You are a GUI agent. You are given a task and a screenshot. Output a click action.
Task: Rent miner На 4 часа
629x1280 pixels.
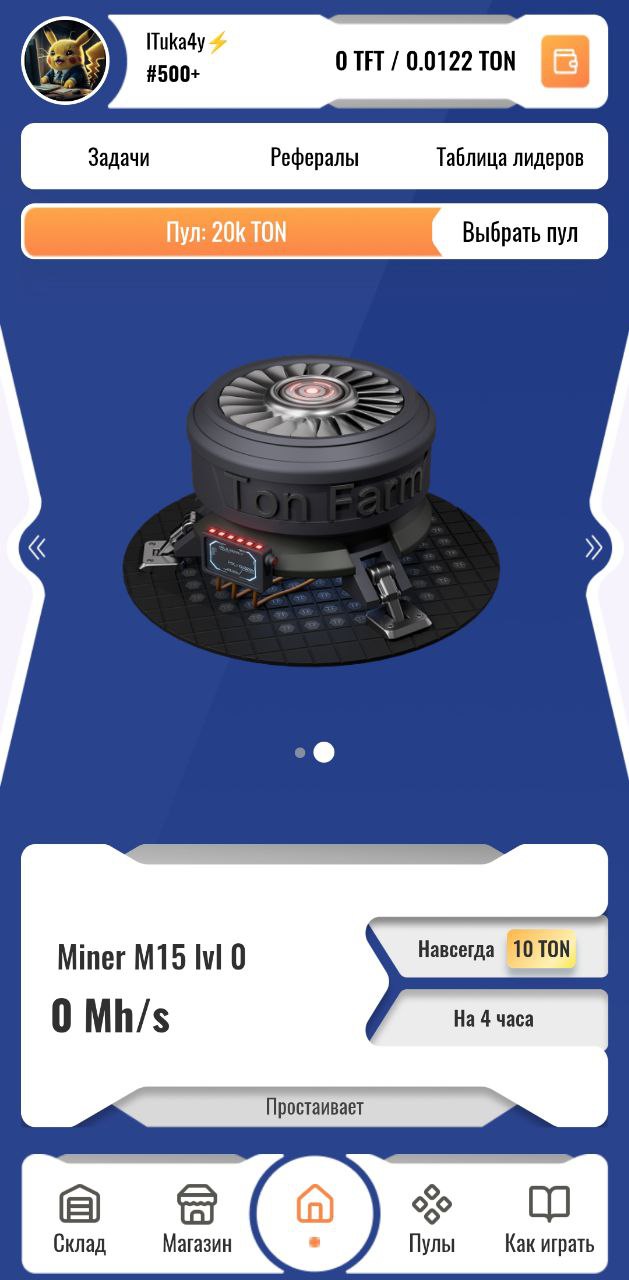(x=493, y=1019)
